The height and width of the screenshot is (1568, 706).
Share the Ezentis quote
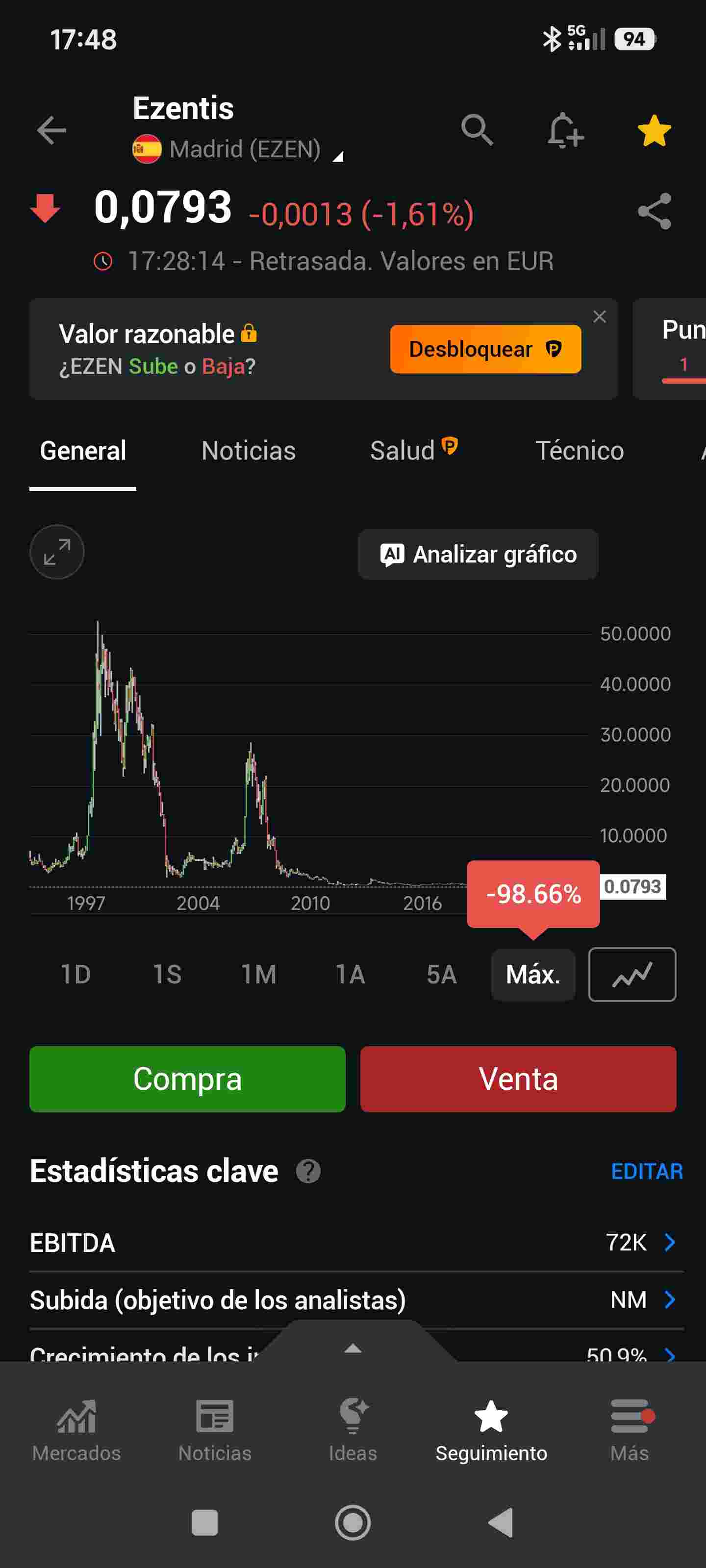[654, 211]
